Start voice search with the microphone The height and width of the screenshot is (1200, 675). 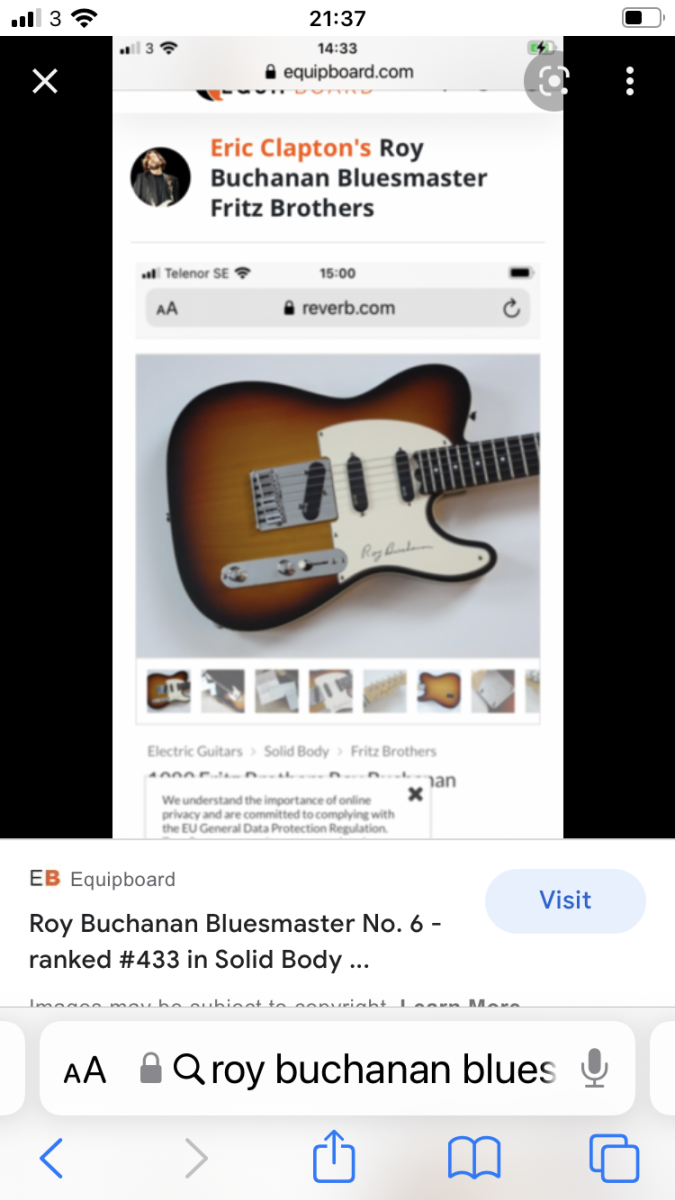[595, 1069]
